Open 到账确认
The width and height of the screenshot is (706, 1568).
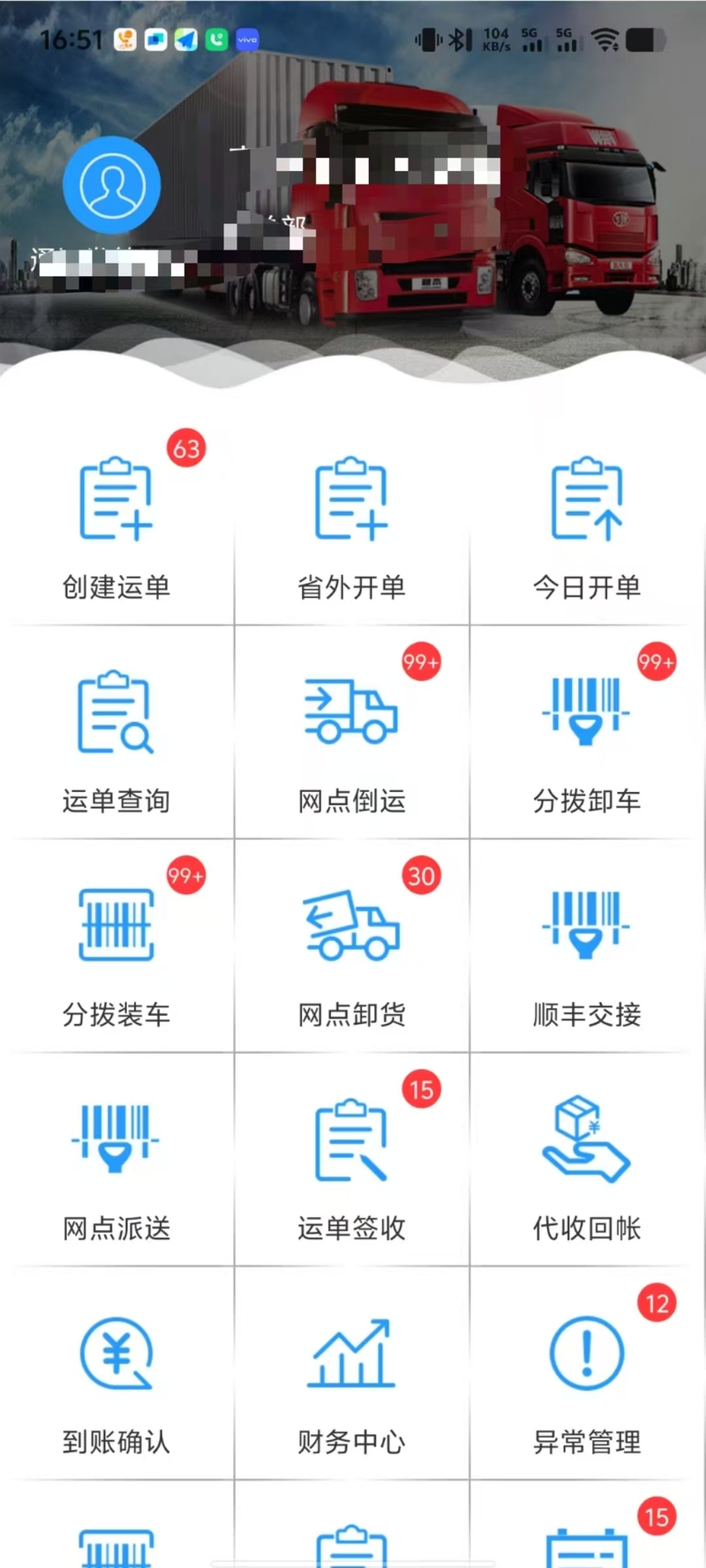tap(116, 1381)
